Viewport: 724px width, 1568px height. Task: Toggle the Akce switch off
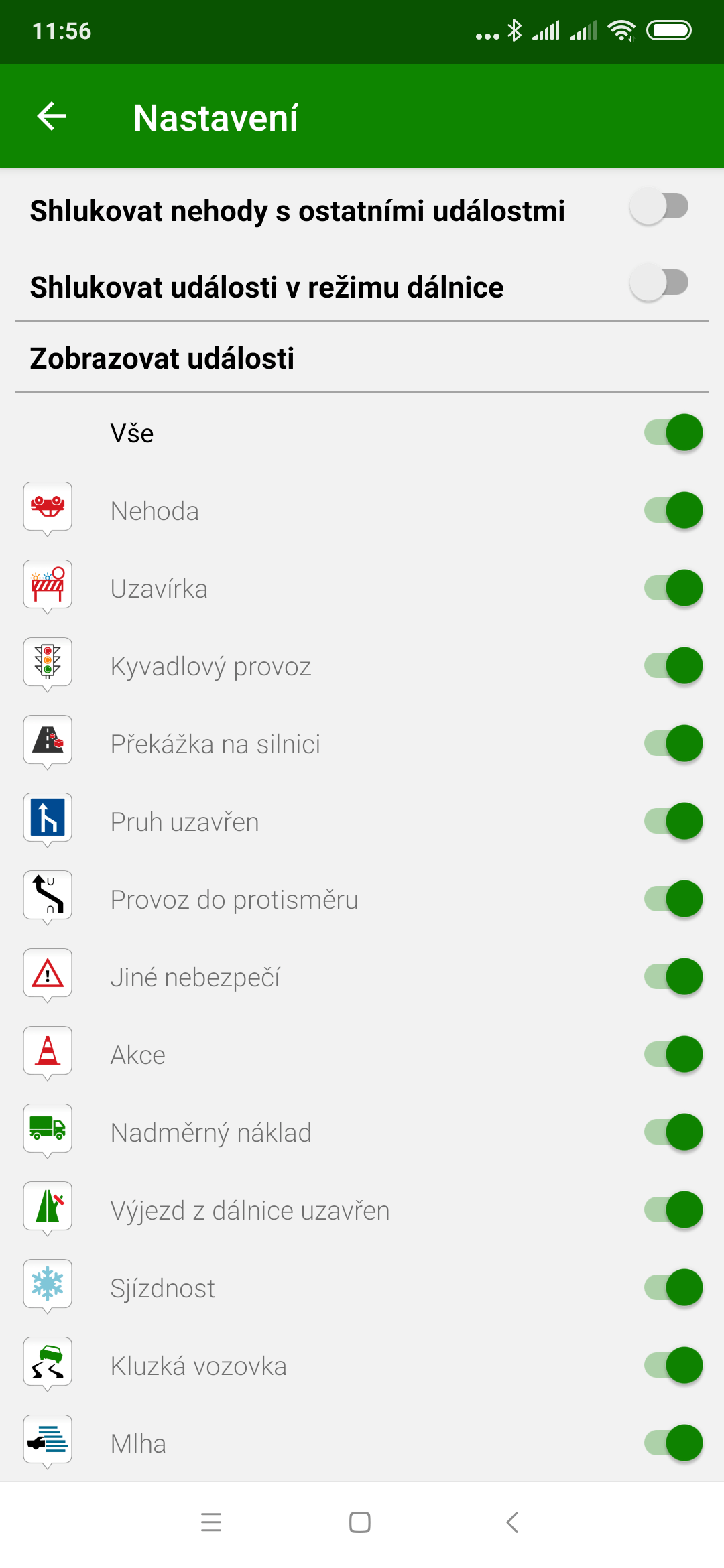tap(673, 1054)
